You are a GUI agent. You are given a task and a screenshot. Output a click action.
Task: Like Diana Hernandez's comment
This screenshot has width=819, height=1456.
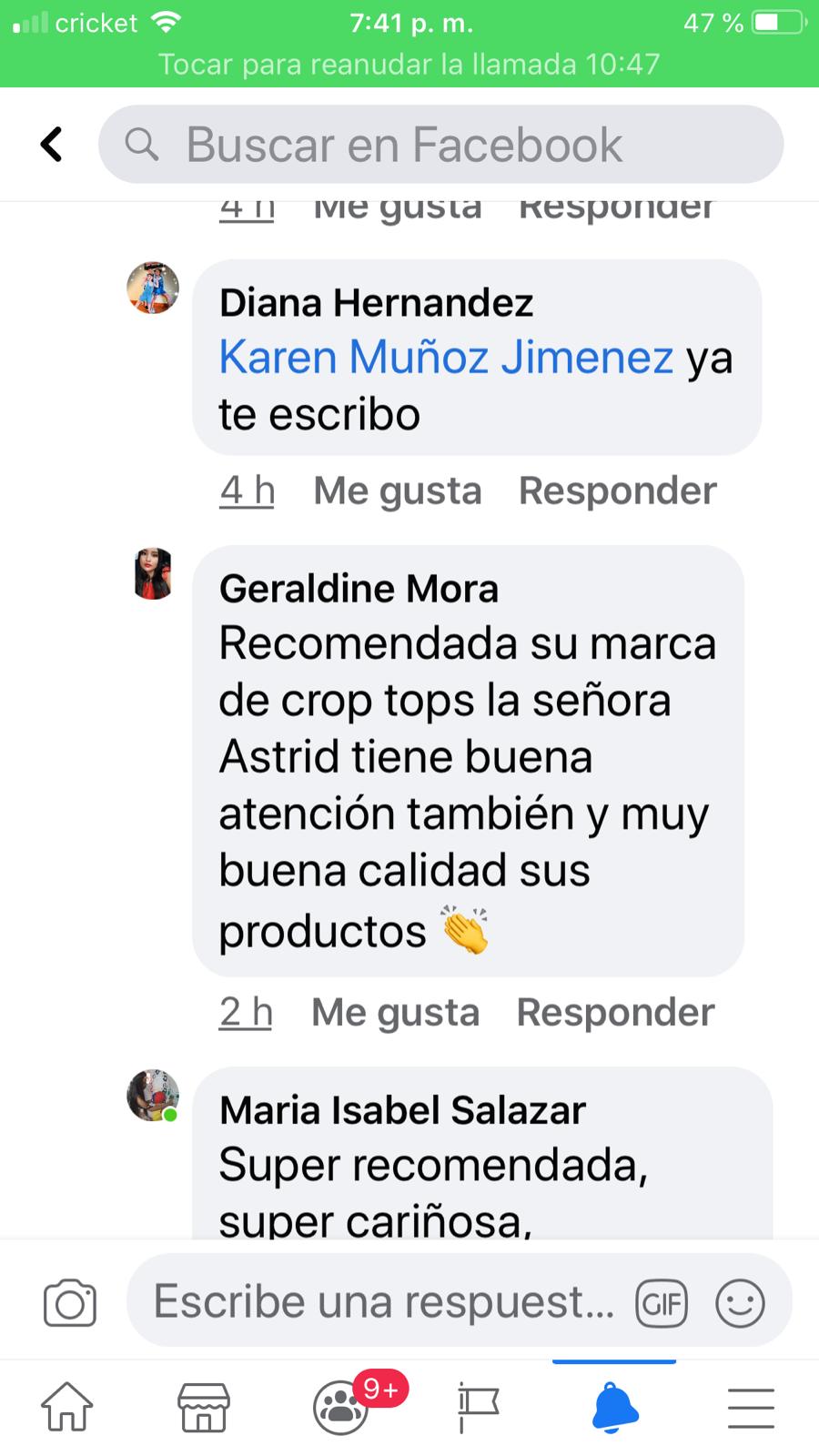(397, 491)
